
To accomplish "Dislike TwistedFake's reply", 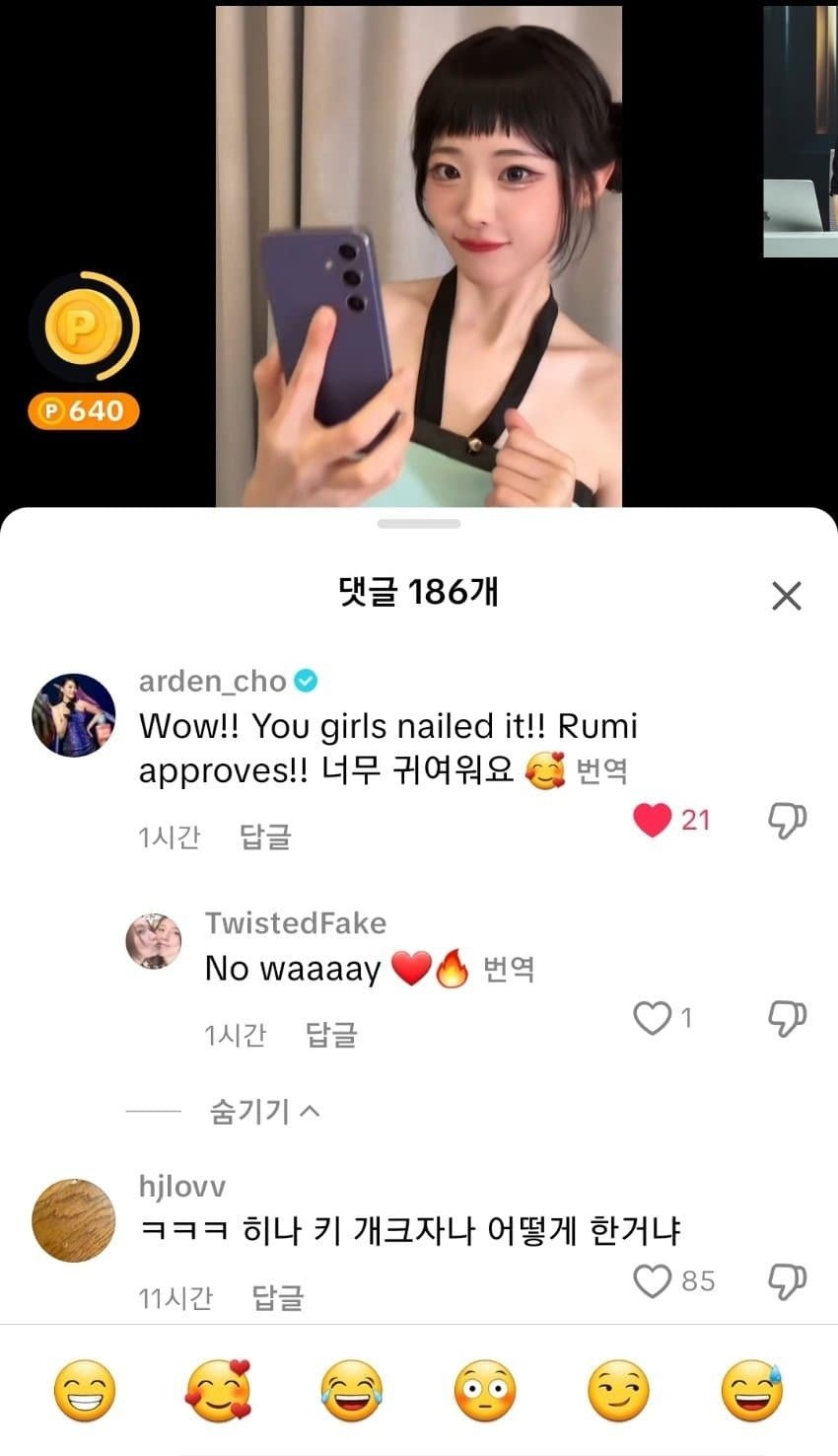I will coord(786,1017).
